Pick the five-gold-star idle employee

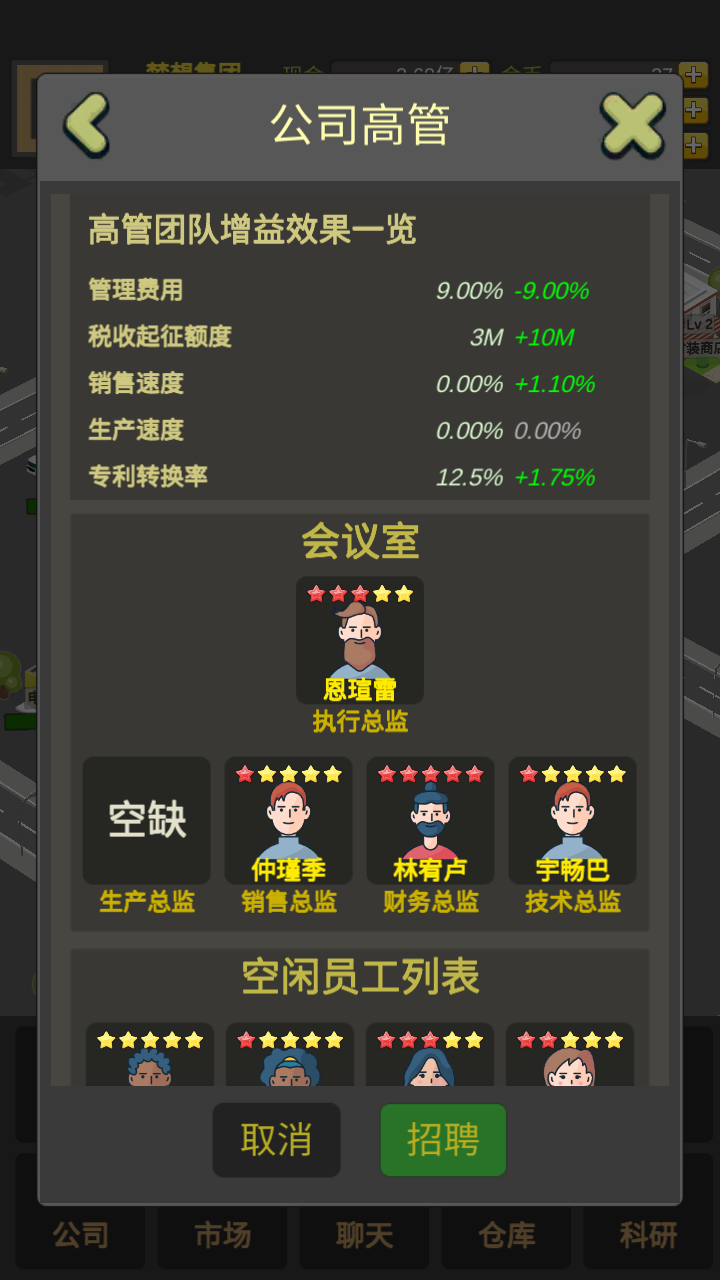(150, 1056)
